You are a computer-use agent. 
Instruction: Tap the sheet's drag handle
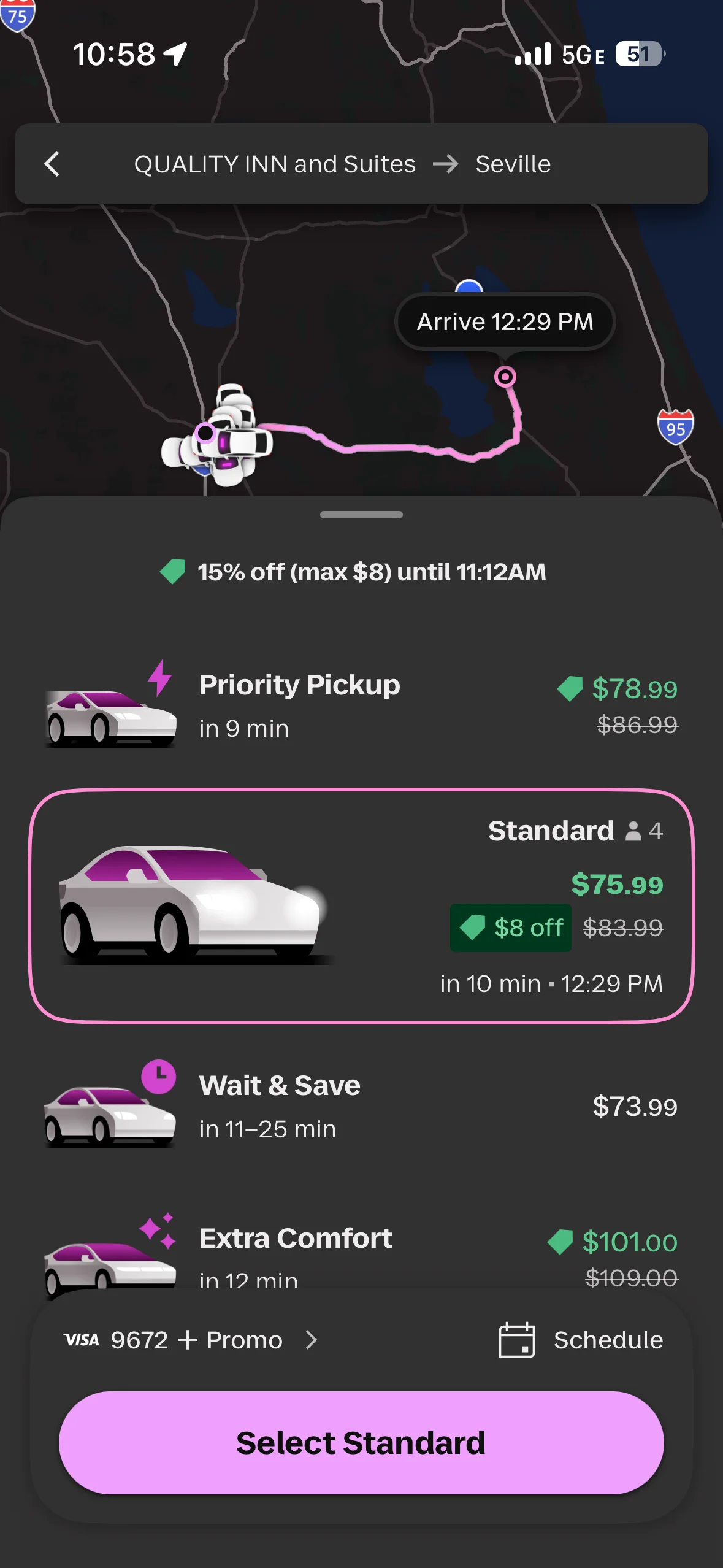tap(361, 515)
